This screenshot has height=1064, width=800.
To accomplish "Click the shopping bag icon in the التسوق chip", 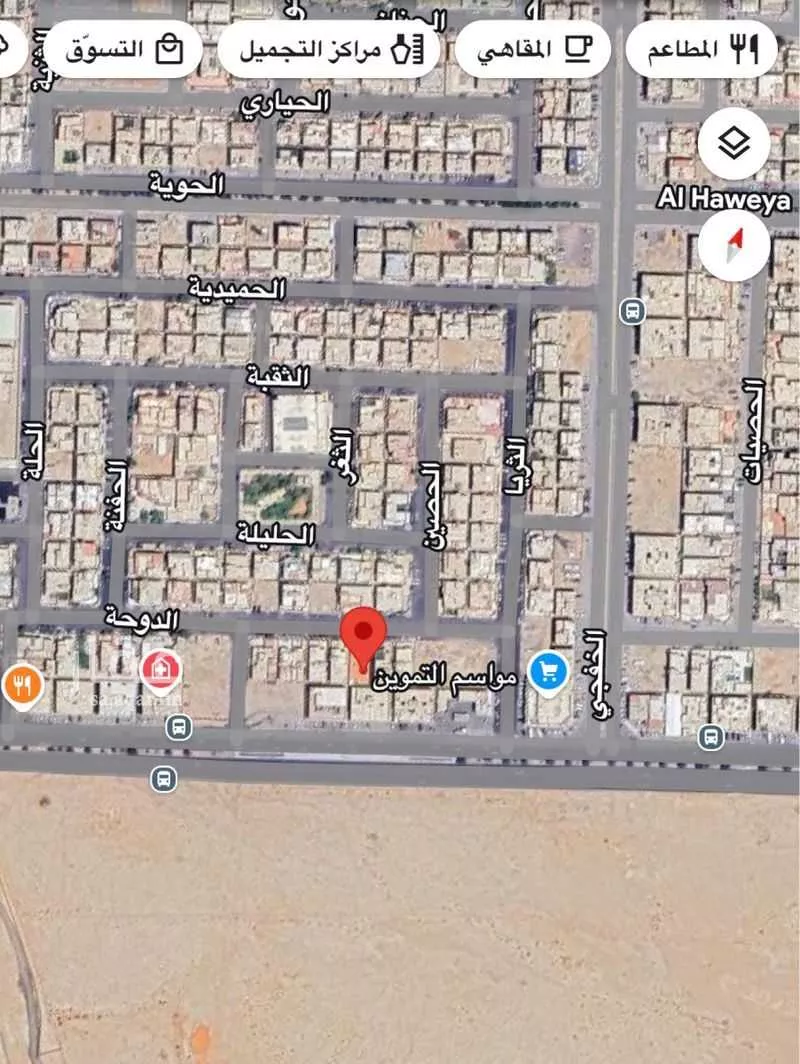I will pos(166,50).
